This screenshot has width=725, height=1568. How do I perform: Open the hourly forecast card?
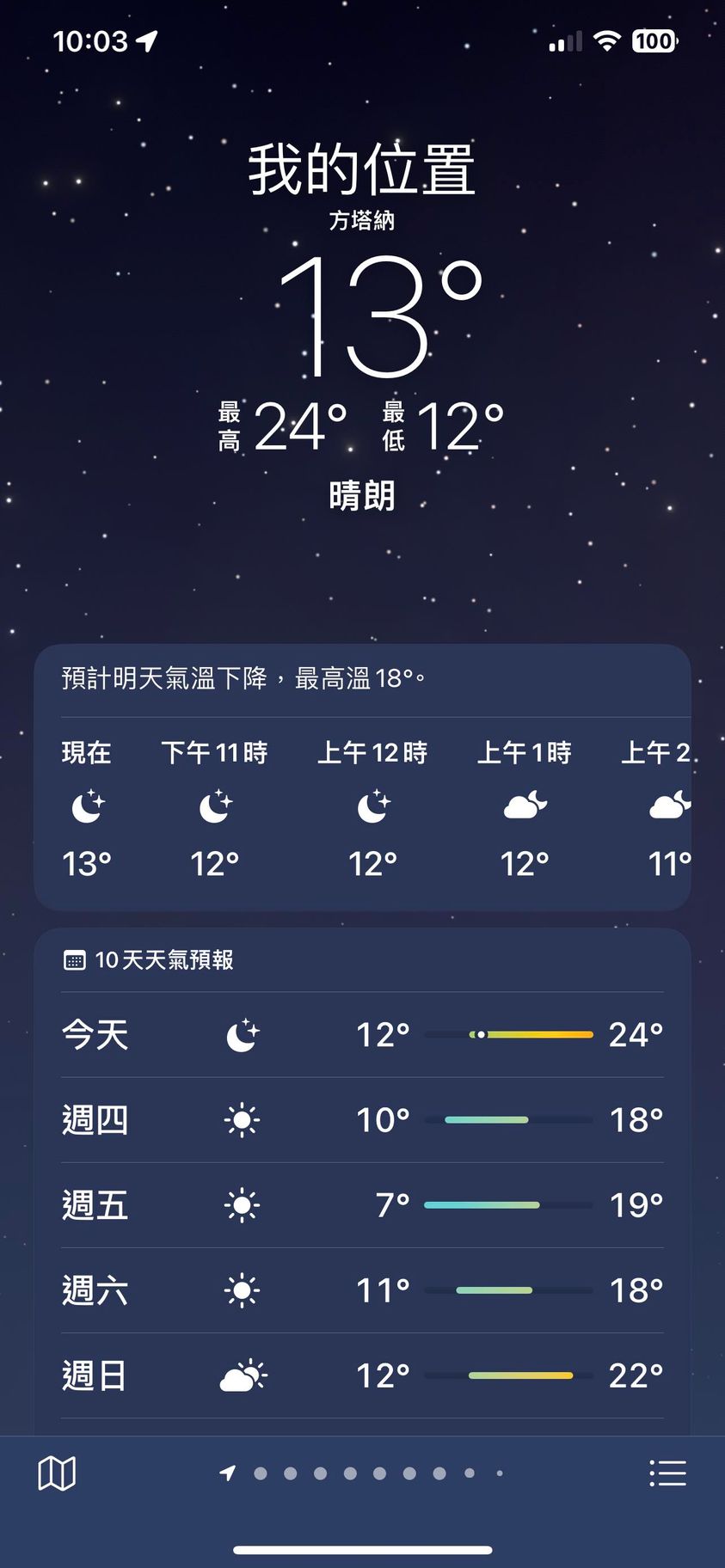tap(362, 808)
